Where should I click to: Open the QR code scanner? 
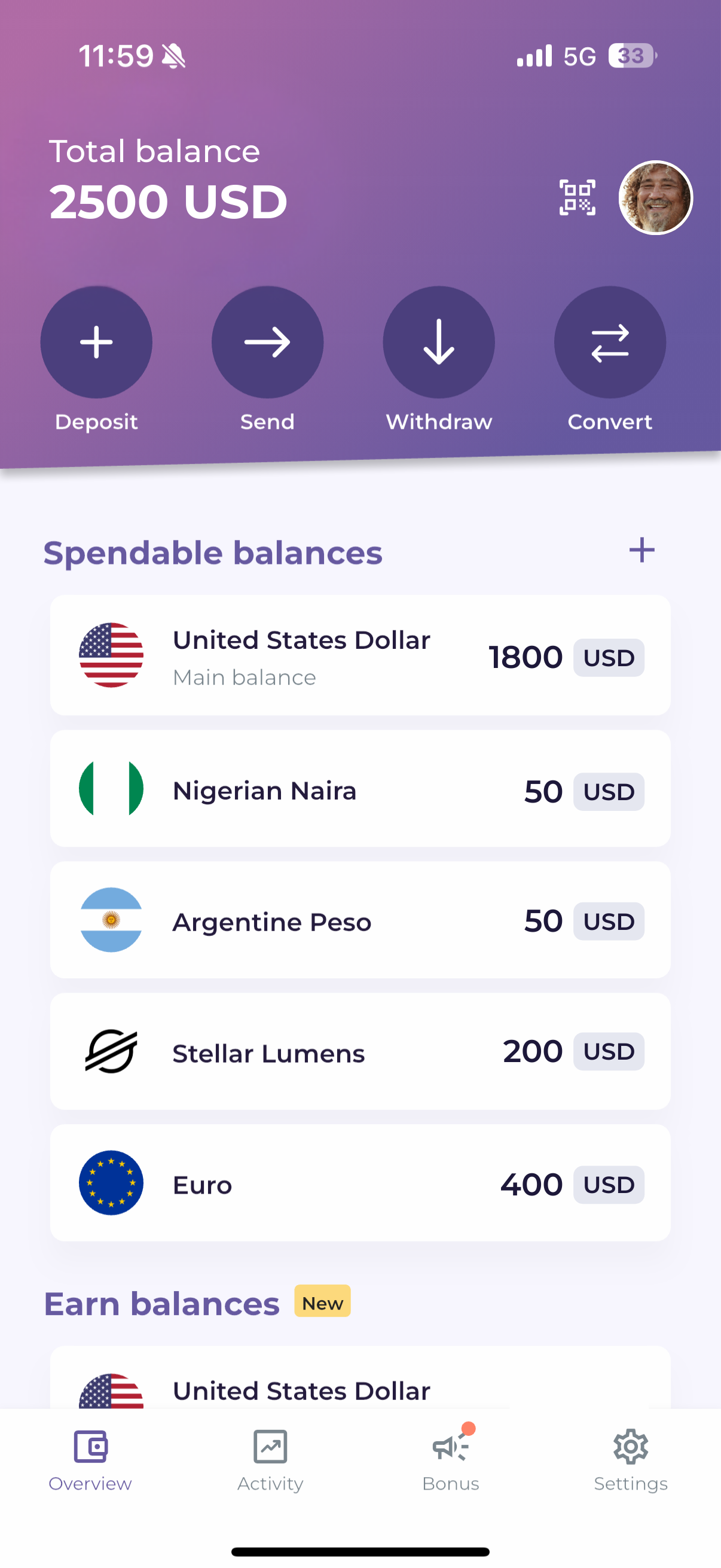coord(578,198)
